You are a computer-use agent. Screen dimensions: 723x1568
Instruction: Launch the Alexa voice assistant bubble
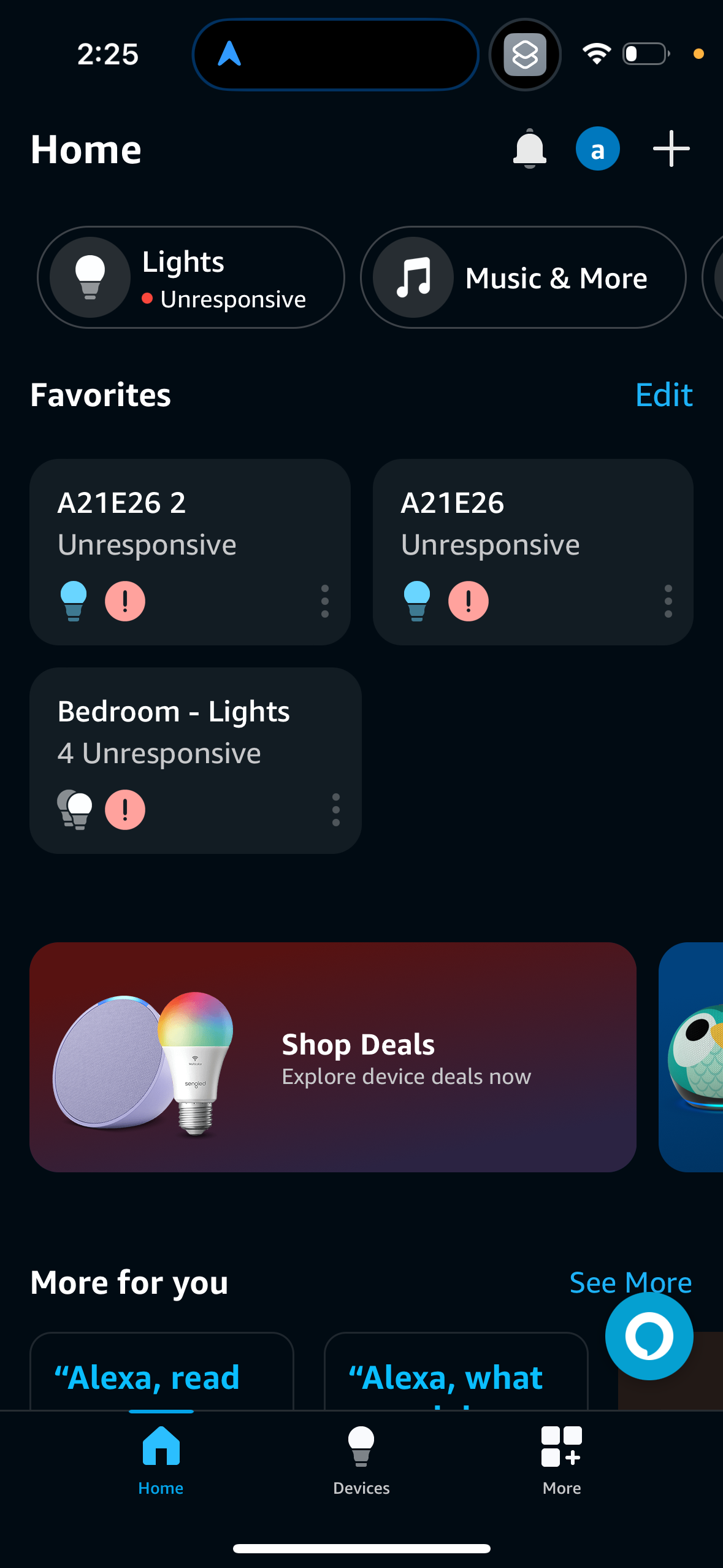pos(648,1335)
